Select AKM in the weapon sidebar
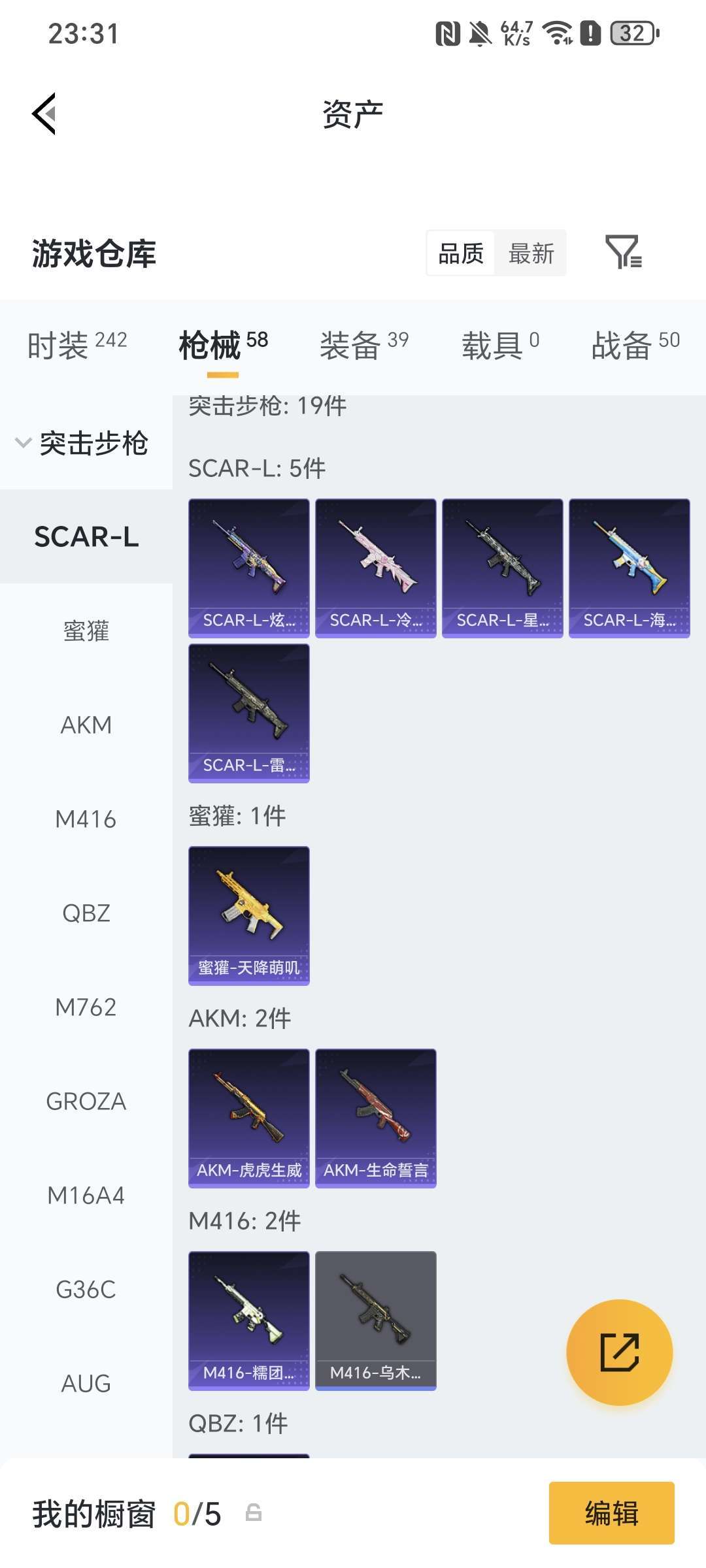Viewport: 706px width, 1568px height. 86,725
